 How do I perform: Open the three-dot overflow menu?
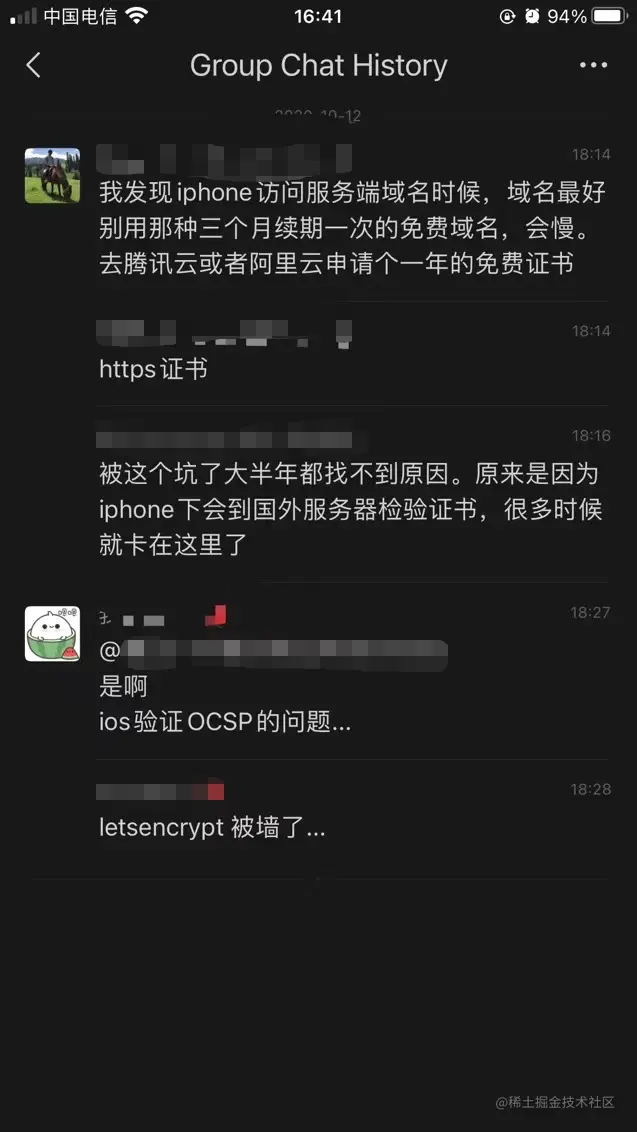pyautogui.click(x=593, y=66)
